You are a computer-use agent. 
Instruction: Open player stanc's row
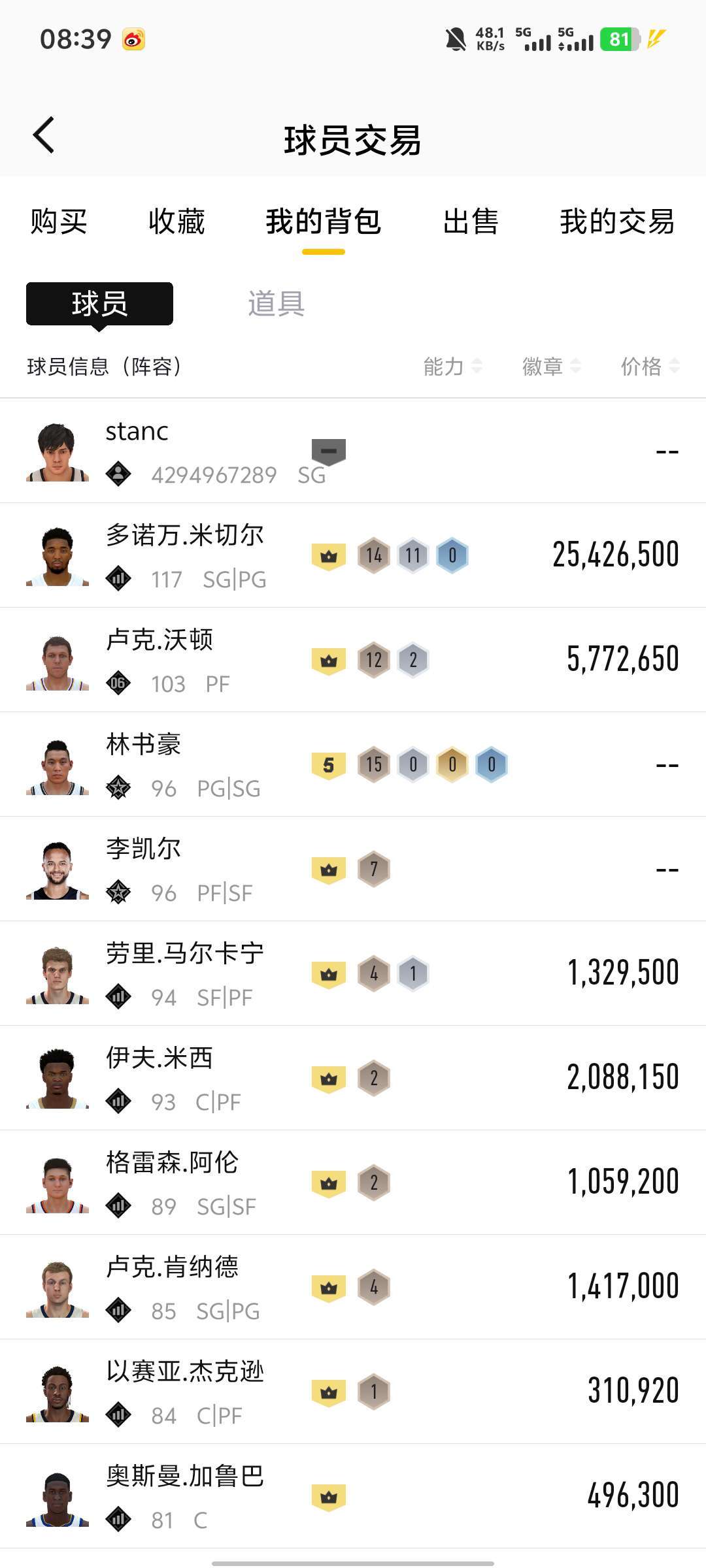[x=353, y=451]
